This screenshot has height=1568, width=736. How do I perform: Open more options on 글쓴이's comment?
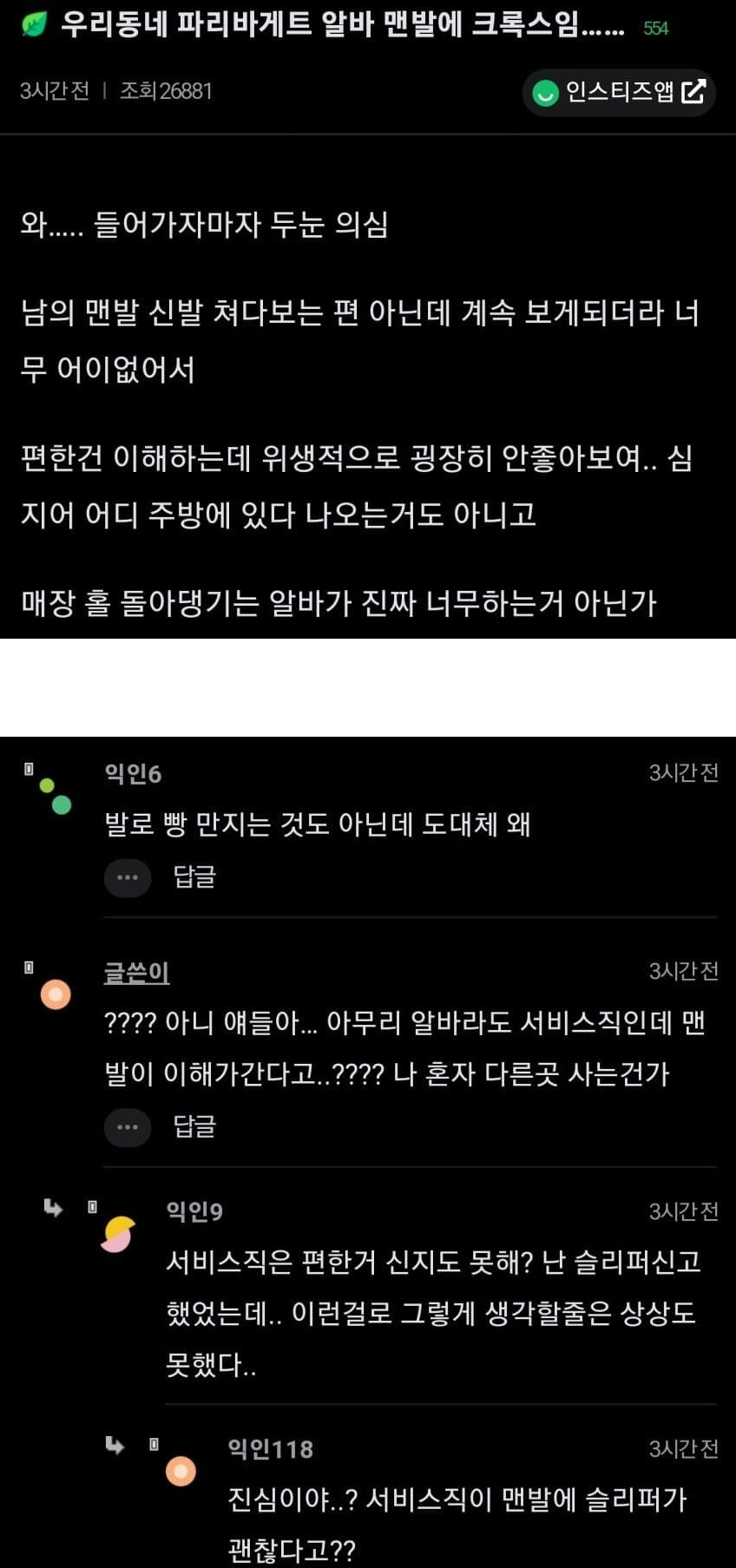(x=128, y=1127)
